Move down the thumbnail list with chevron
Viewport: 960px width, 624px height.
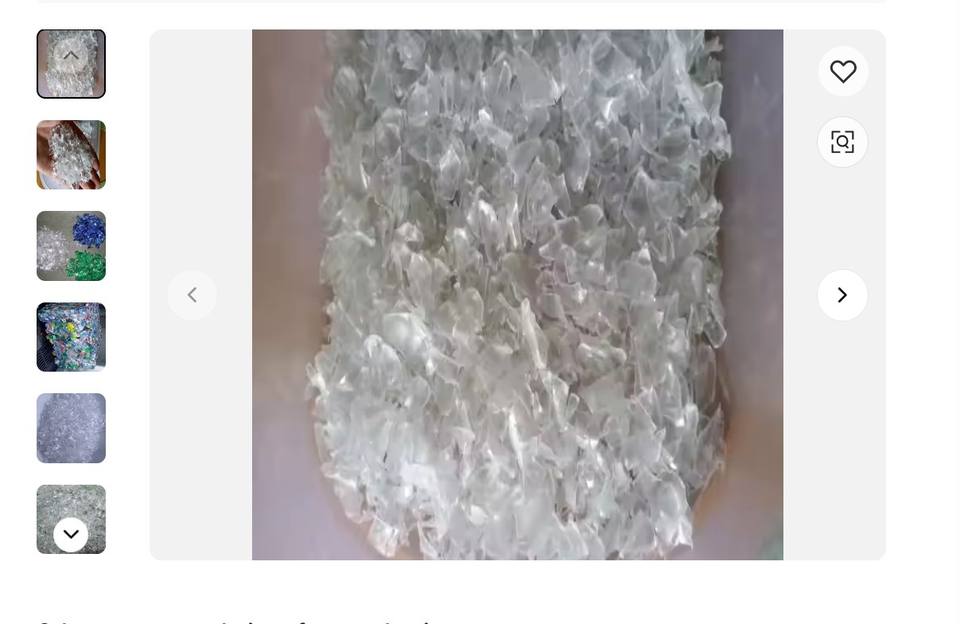pyautogui.click(x=71, y=535)
